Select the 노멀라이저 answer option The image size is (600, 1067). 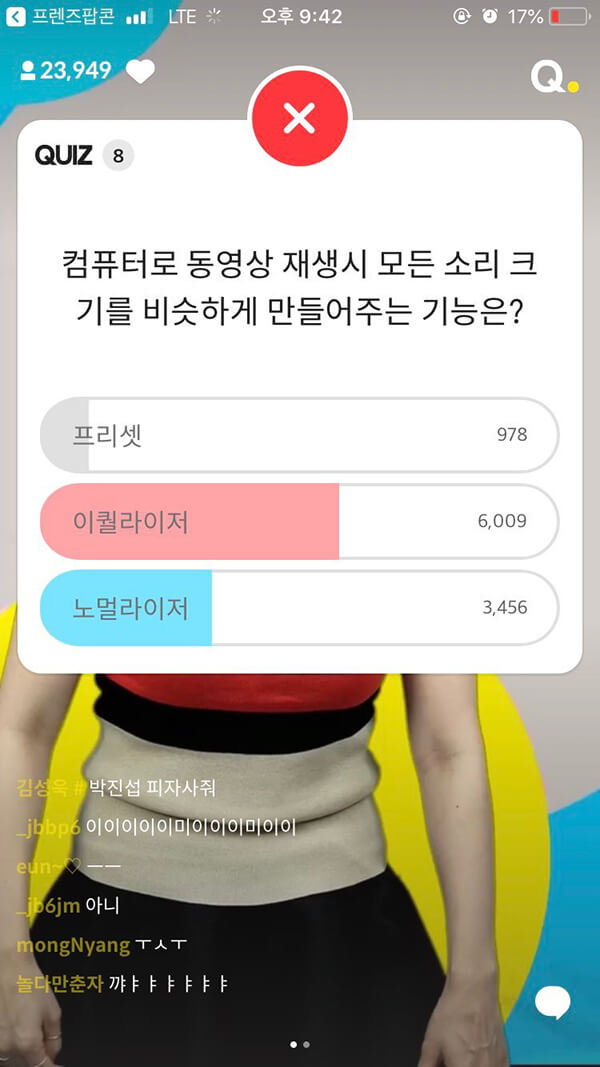pyautogui.click(x=299, y=608)
